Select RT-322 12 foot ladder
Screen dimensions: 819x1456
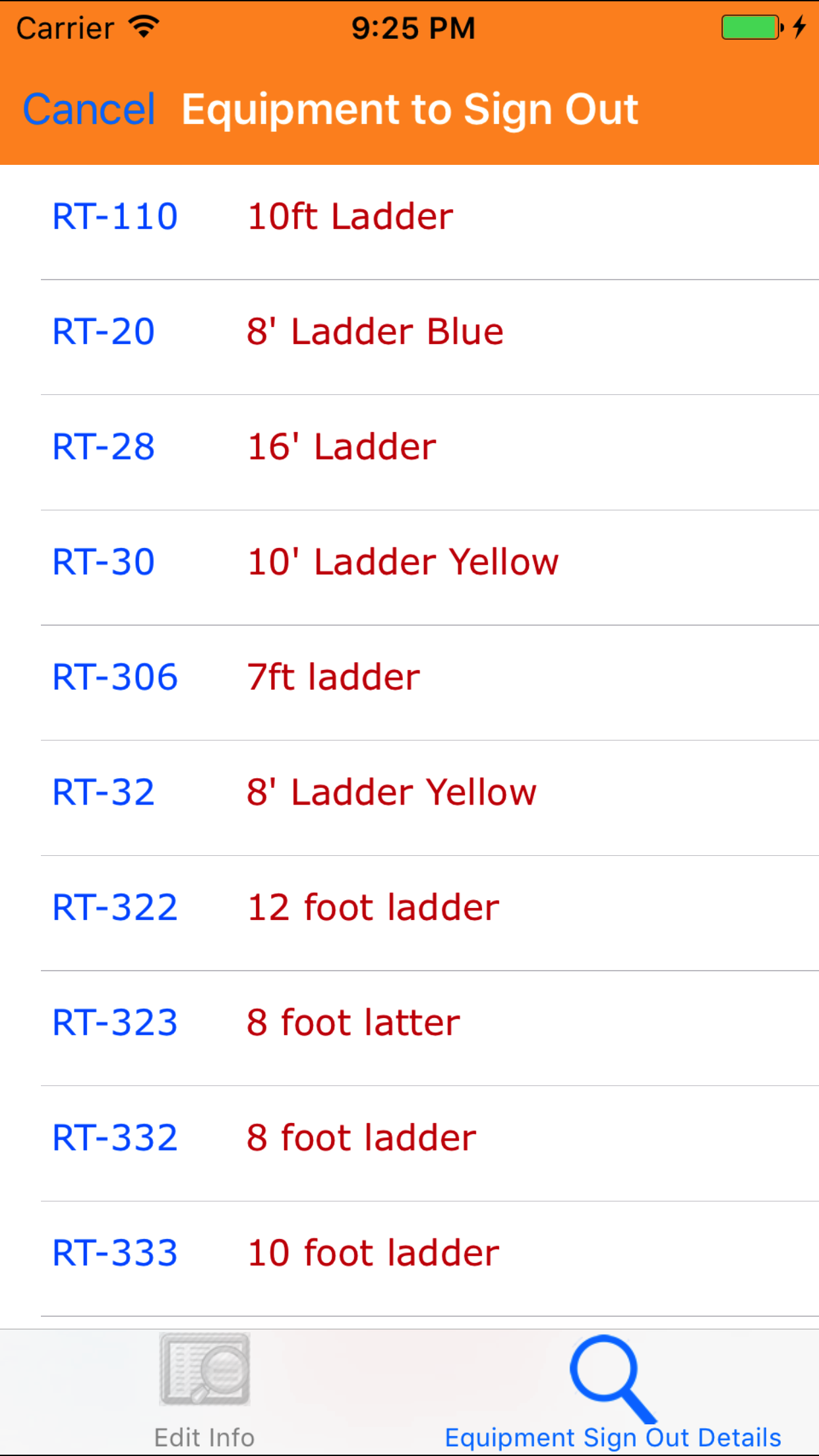click(409, 908)
